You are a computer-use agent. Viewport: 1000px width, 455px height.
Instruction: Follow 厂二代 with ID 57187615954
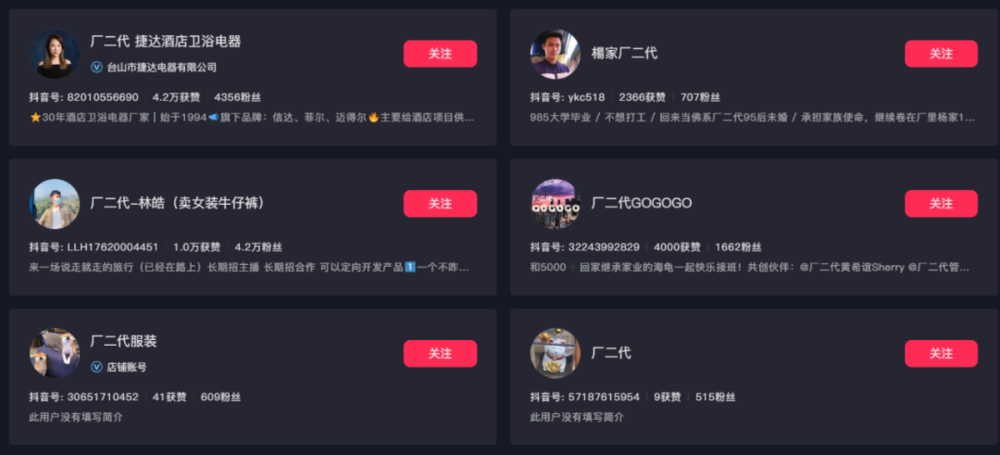tap(941, 354)
